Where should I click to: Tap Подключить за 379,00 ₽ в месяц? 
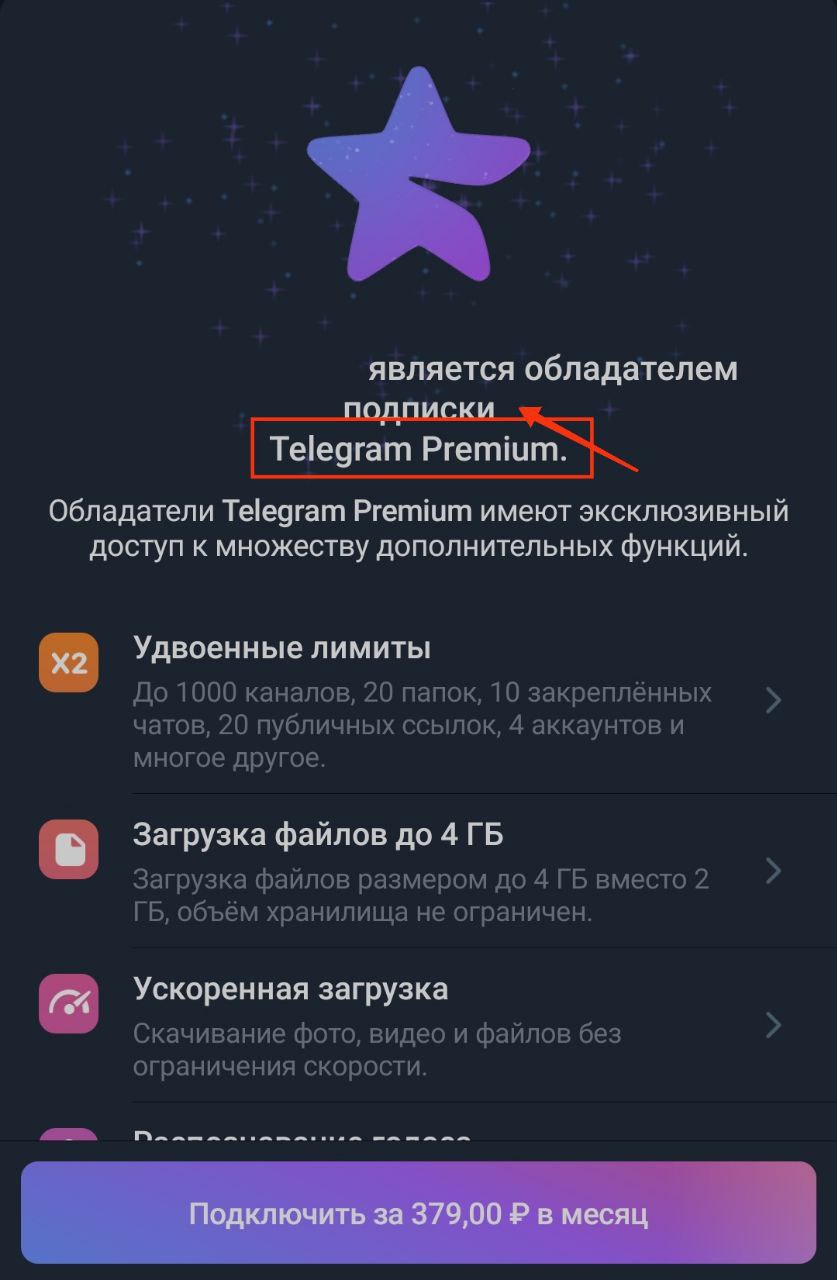pos(418,1213)
